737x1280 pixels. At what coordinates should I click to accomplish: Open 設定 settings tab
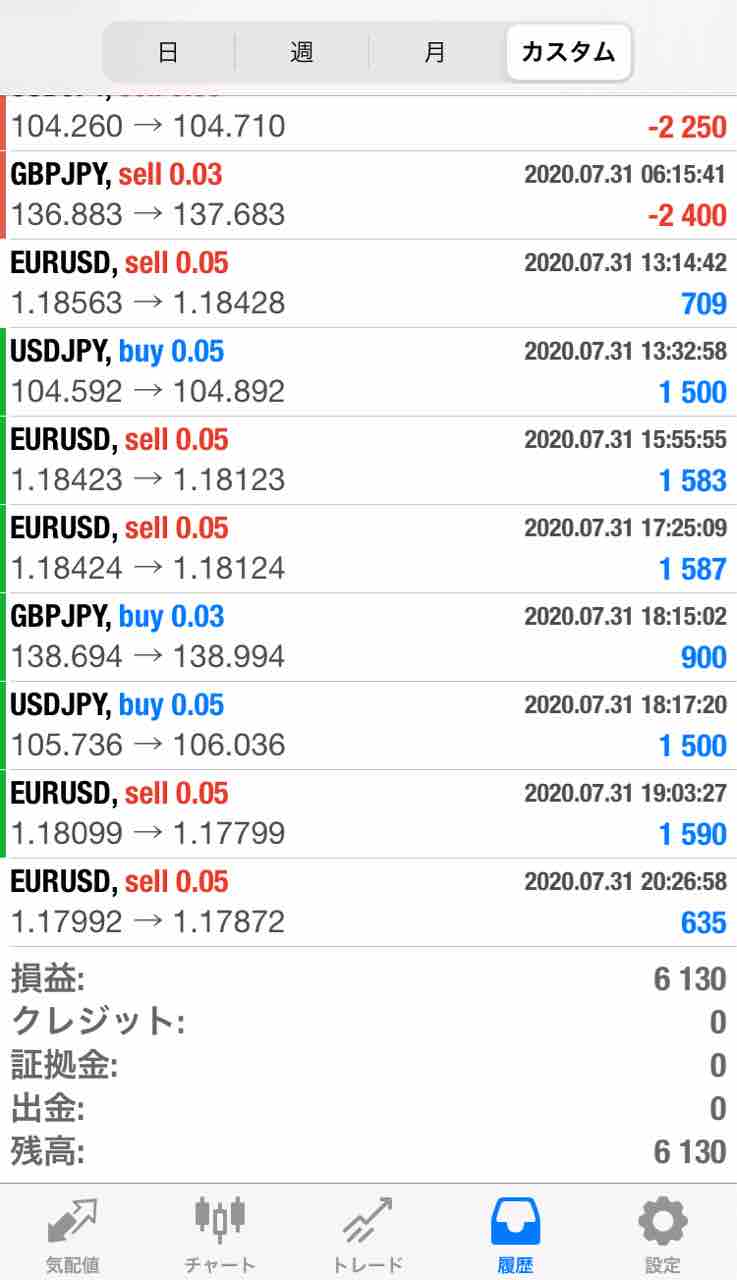663,1233
